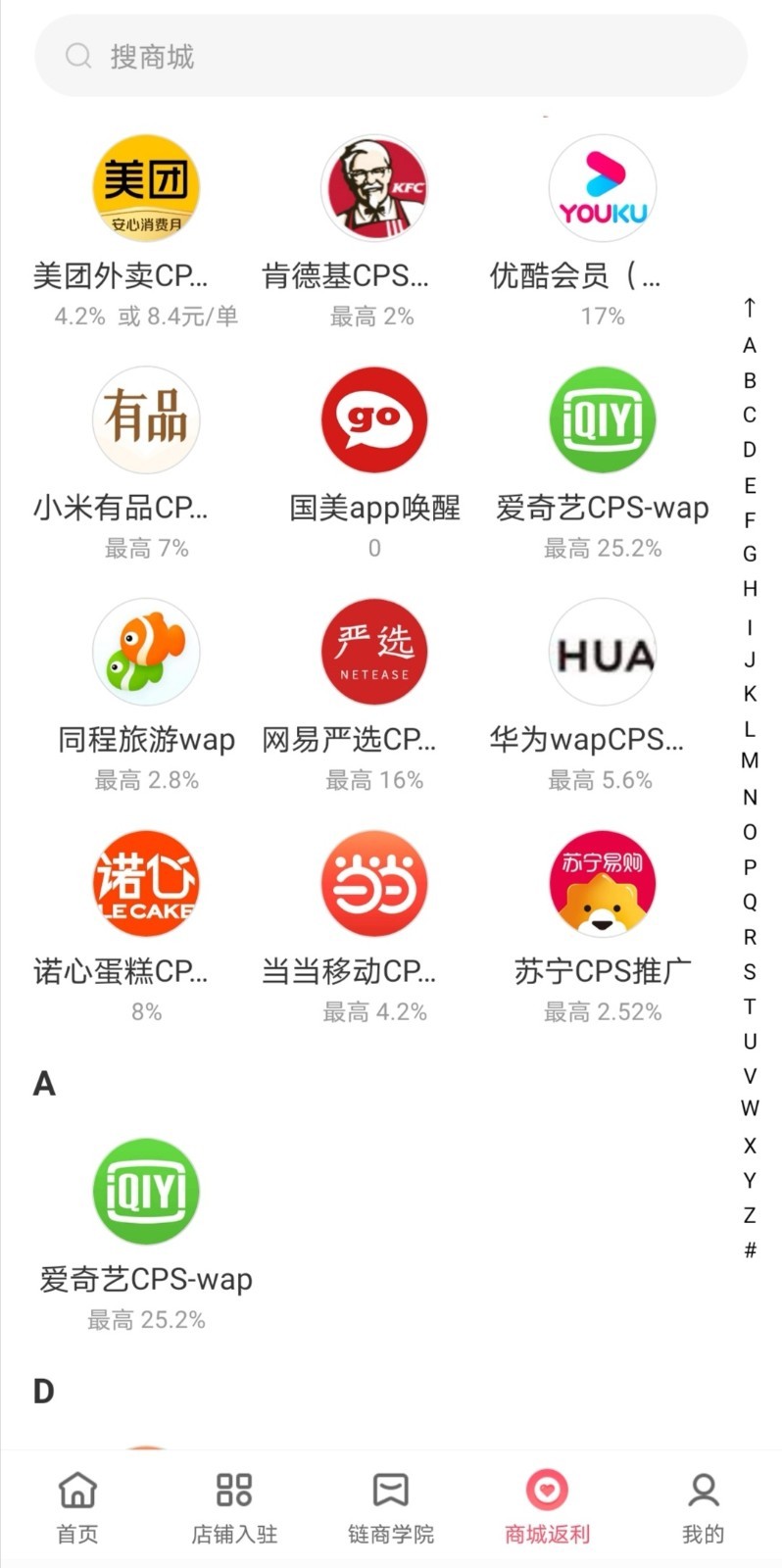Jump to top with the index arrow
The image size is (782, 1568).
750,308
